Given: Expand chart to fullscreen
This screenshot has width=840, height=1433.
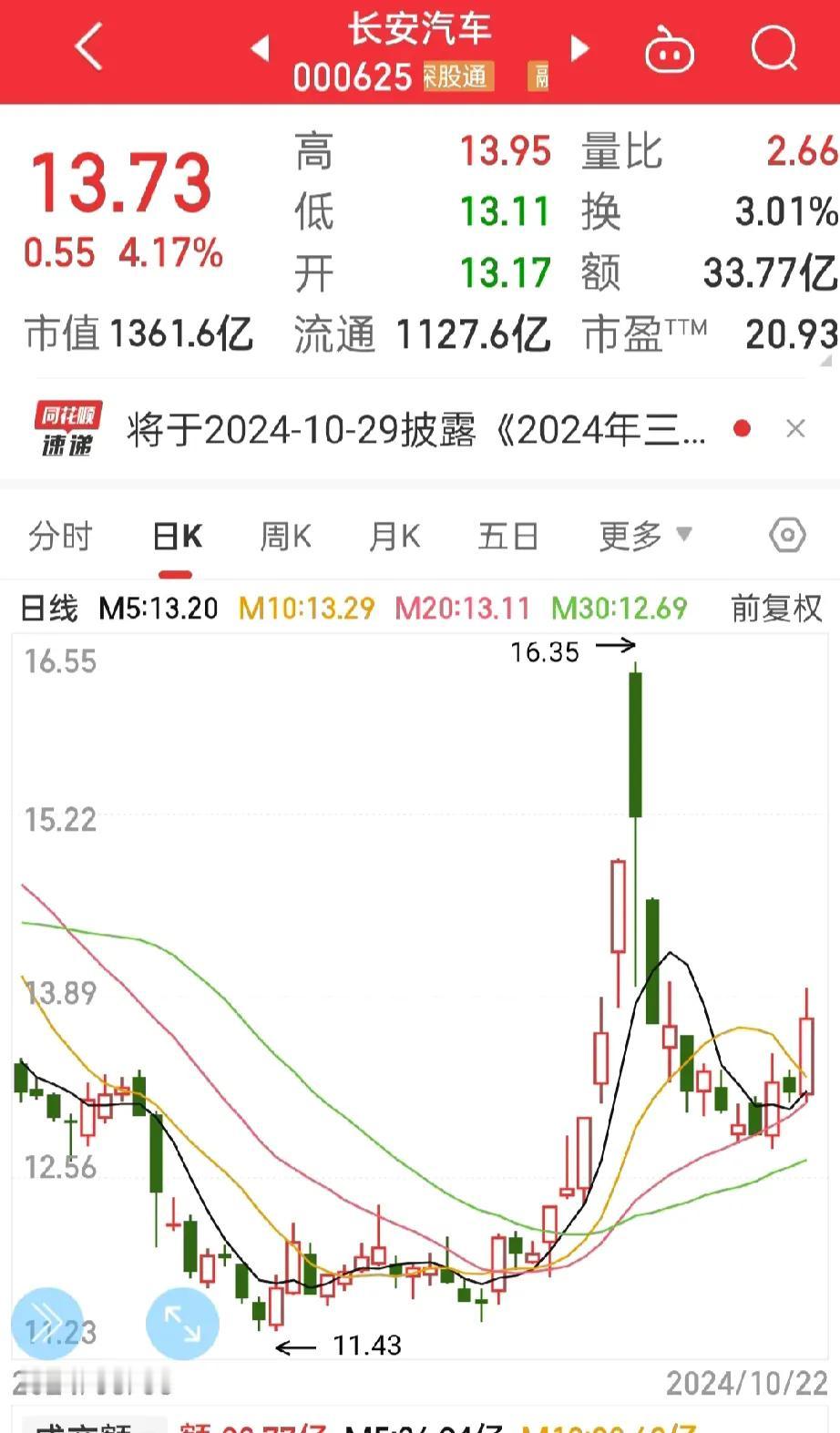Looking at the screenshot, I should tap(182, 1323).
